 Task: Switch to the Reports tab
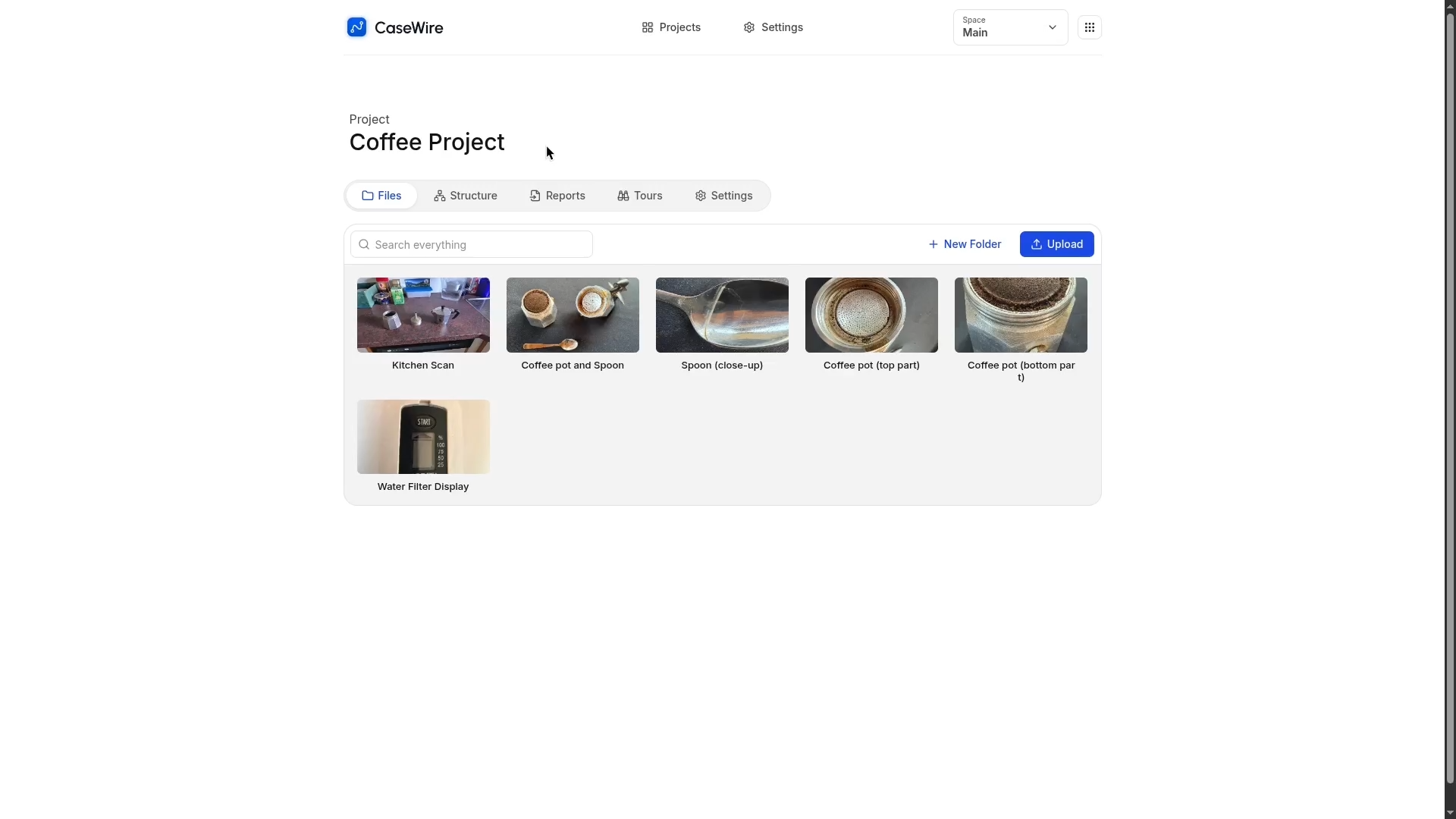pyautogui.click(x=557, y=196)
